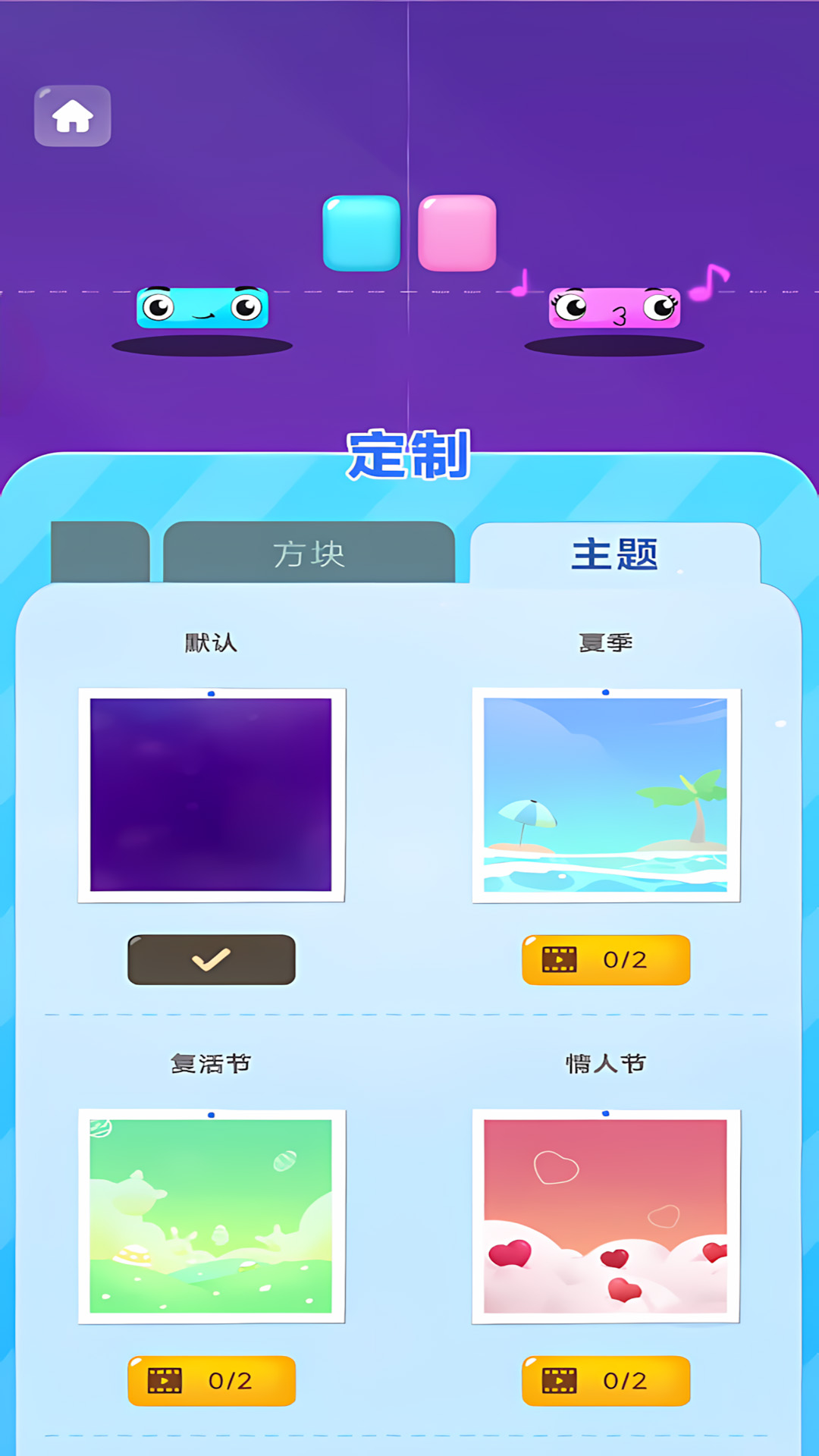This screenshot has height=1456, width=819.
Task: Toggle the checkmark on the default theme
Action: (x=211, y=959)
